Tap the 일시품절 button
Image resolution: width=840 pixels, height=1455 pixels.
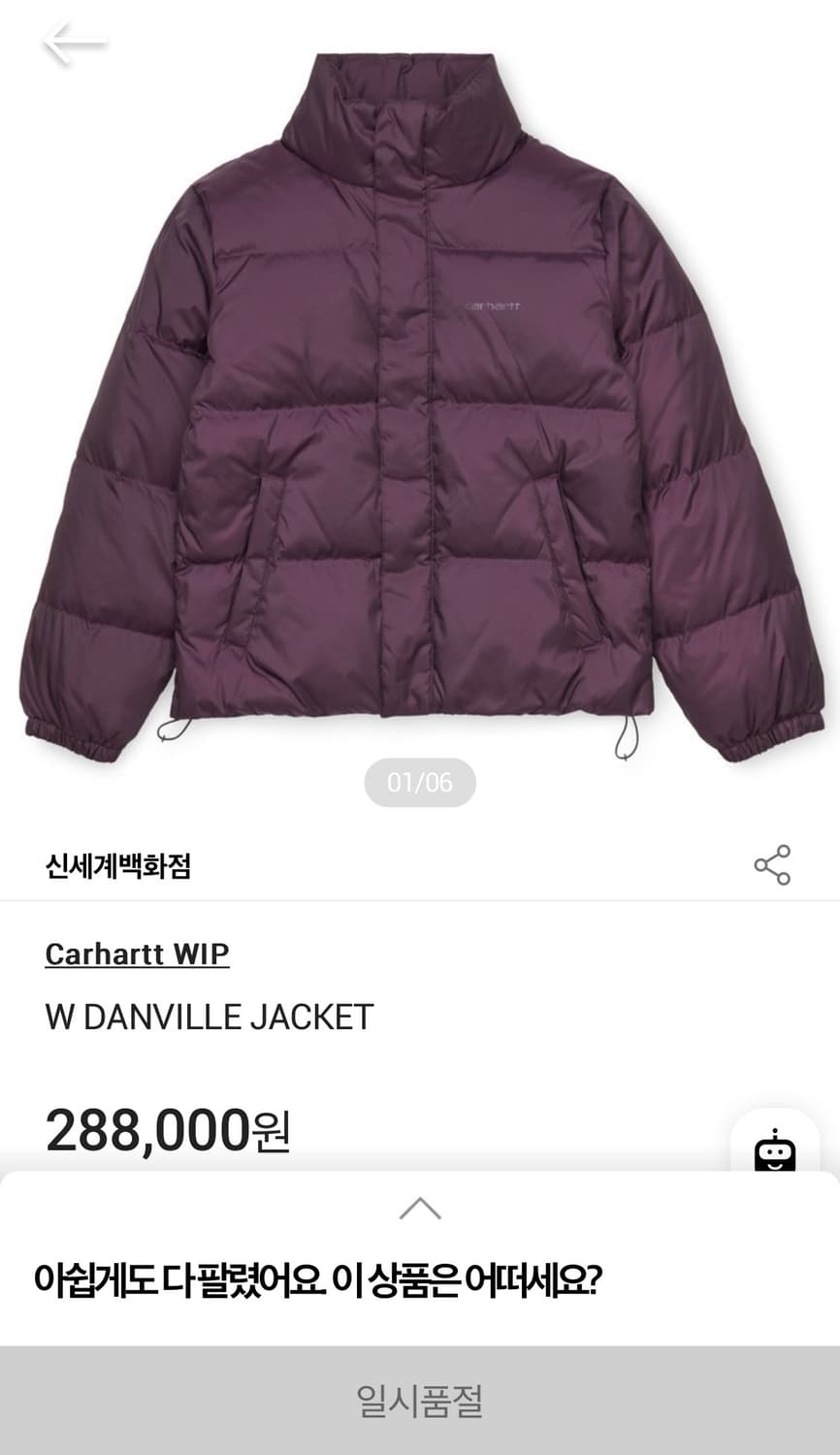coord(419,1398)
